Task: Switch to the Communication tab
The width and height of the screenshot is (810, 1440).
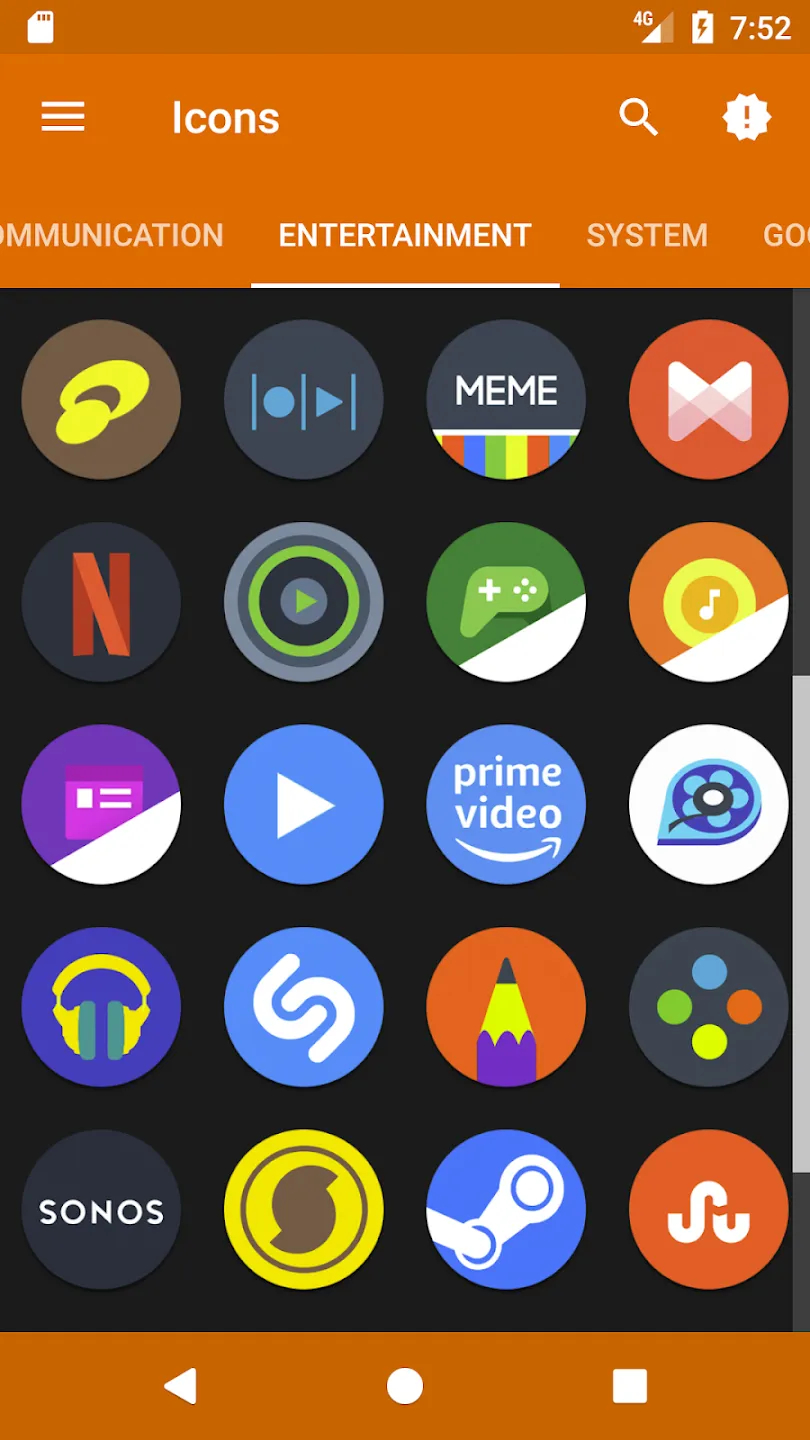Action: tap(111, 235)
